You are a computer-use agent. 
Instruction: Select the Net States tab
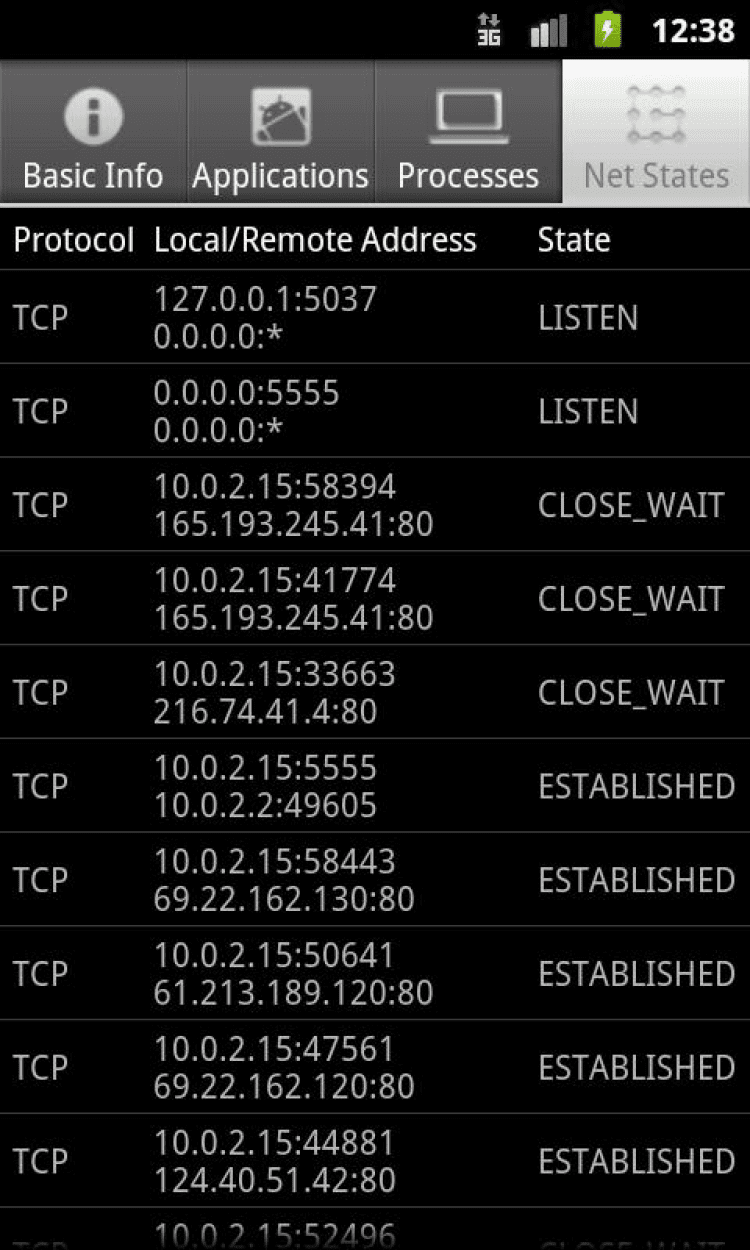point(656,133)
